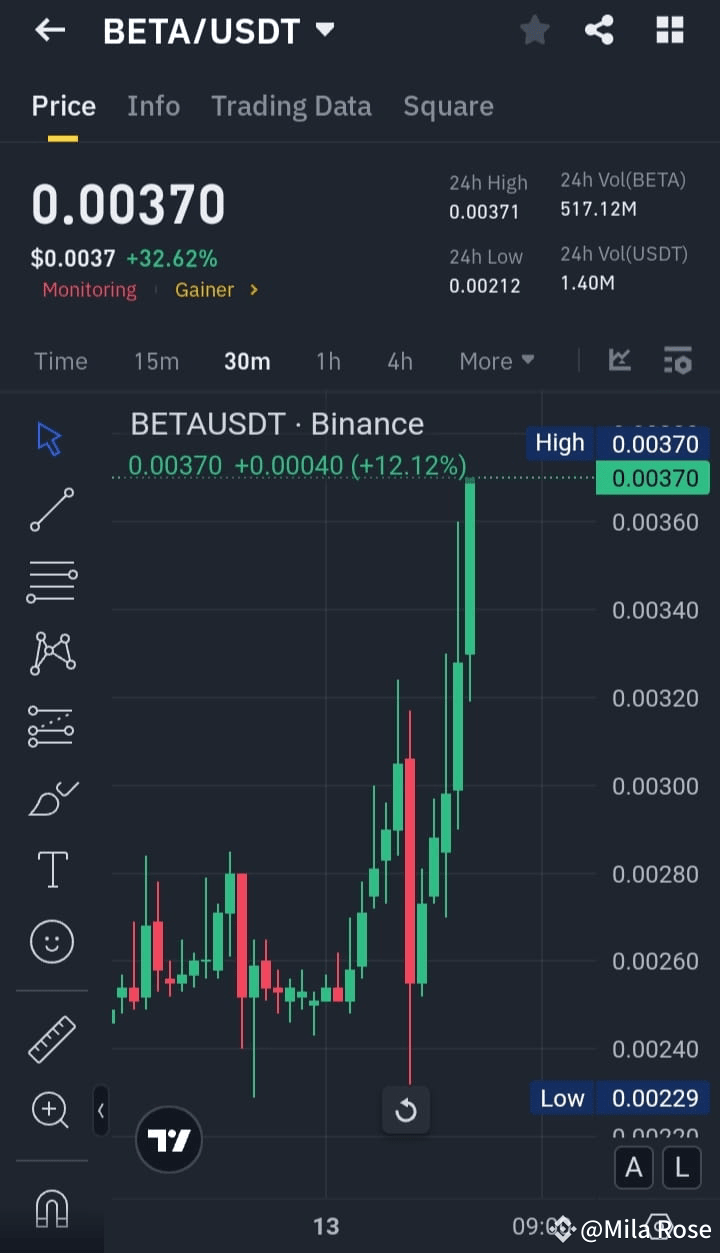720x1253 pixels.
Task: Select the ruler measurement tool
Action: [51, 1038]
